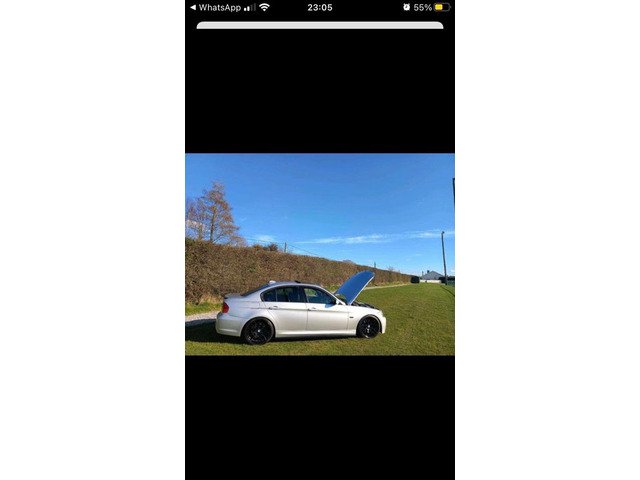Return to WhatsApp via status bar link

point(216,7)
